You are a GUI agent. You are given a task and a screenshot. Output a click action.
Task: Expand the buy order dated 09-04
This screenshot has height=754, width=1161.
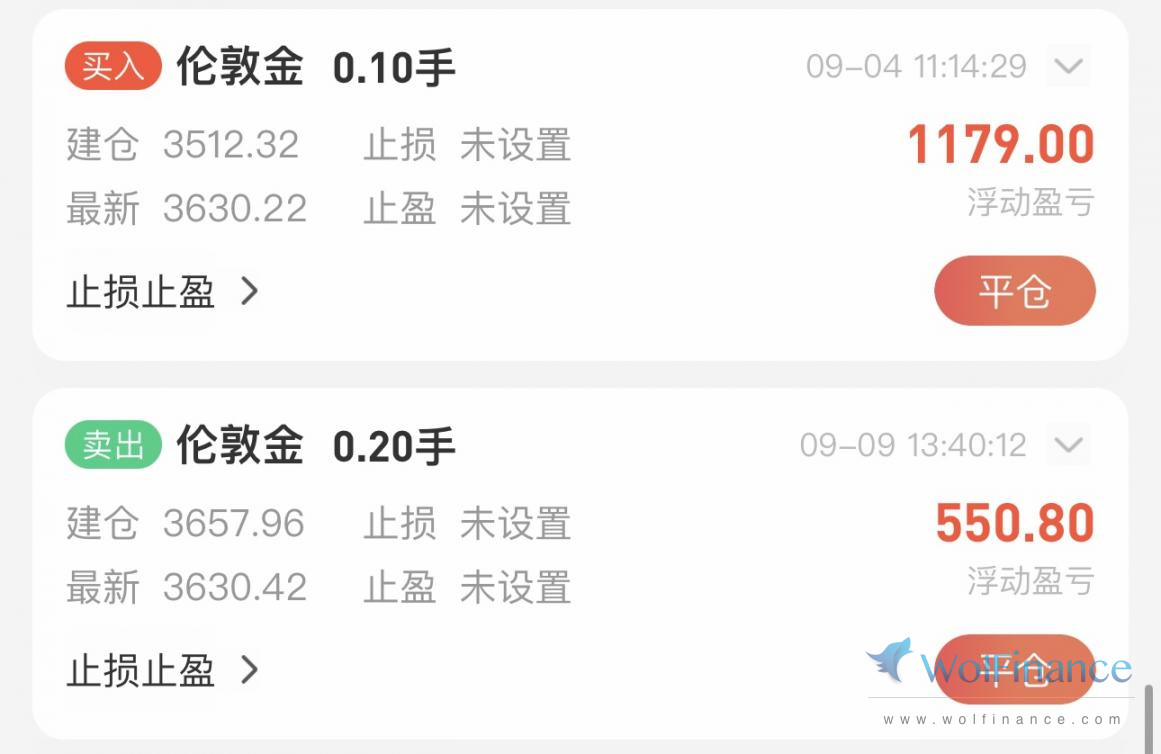pyautogui.click(x=1068, y=67)
